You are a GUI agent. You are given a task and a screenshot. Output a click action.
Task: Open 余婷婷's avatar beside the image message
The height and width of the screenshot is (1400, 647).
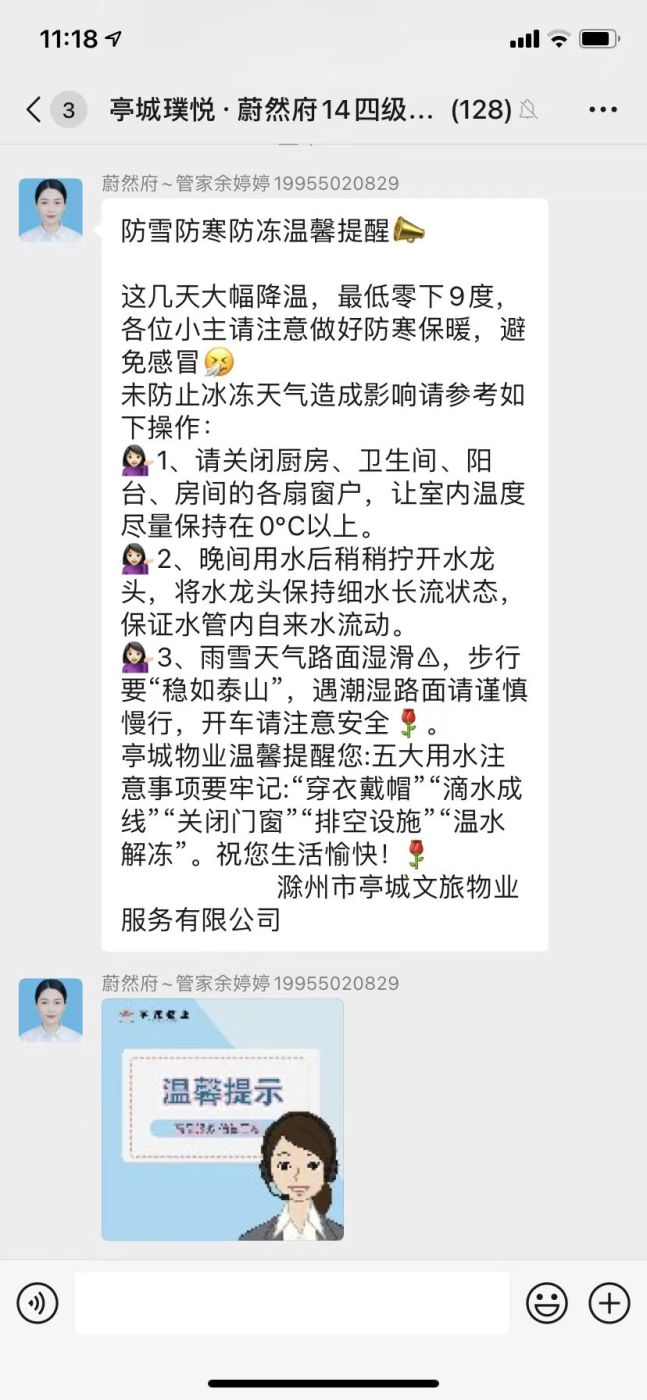click(x=50, y=1010)
